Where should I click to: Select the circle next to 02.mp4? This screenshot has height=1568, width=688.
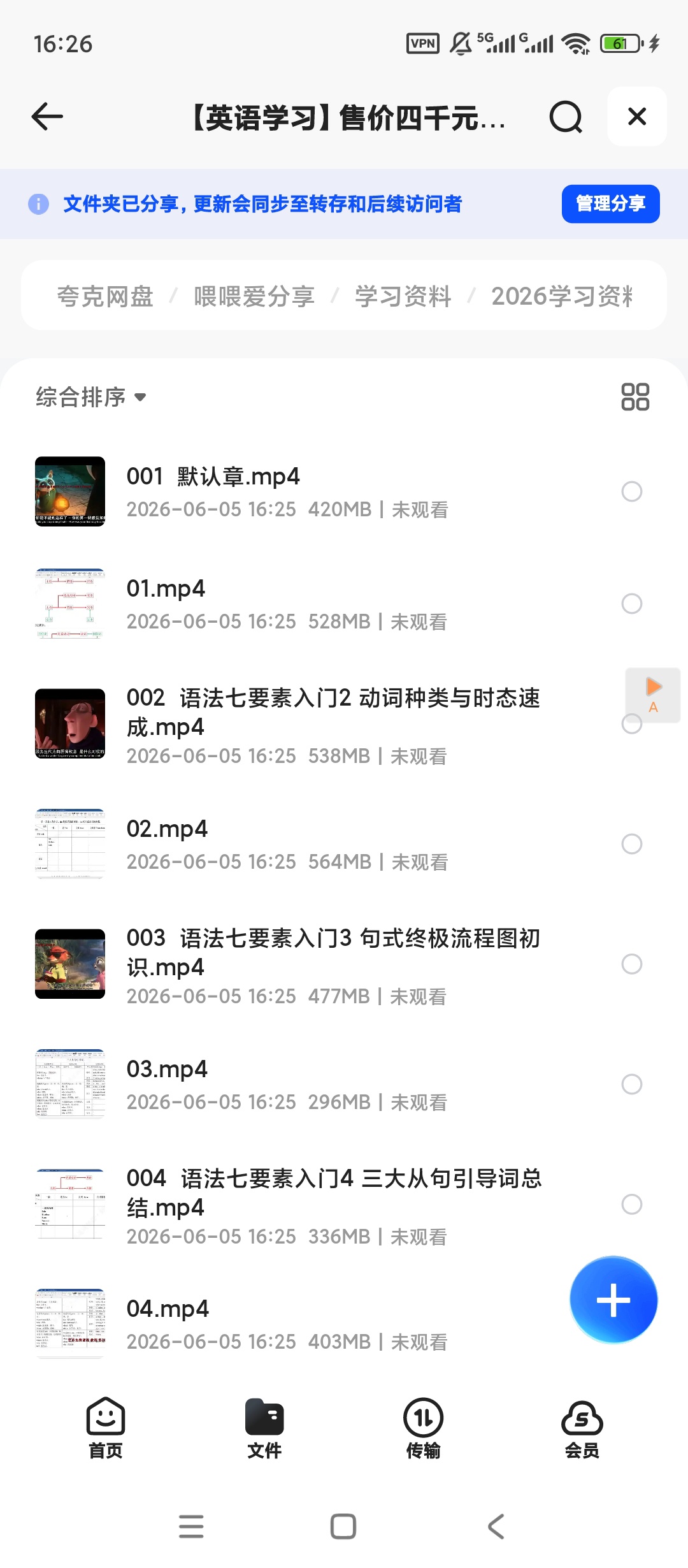[x=632, y=844]
